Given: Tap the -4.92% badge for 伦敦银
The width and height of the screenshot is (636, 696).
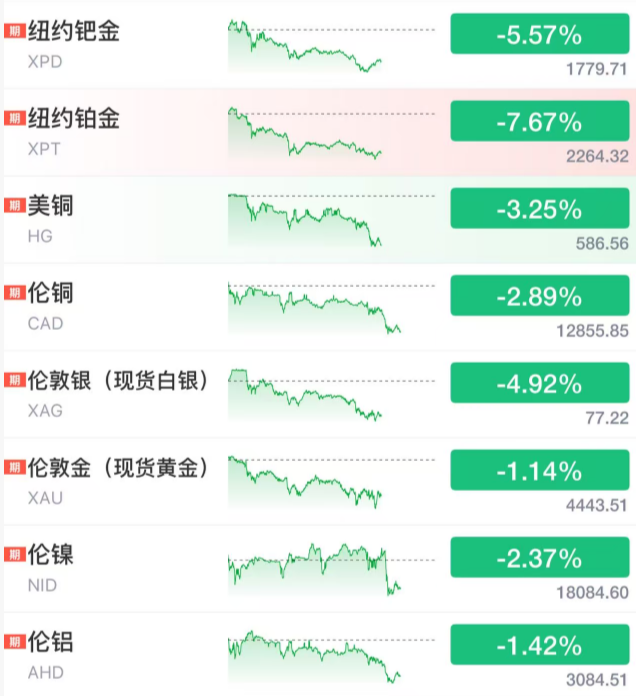Looking at the screenshot, I should 538,383.
